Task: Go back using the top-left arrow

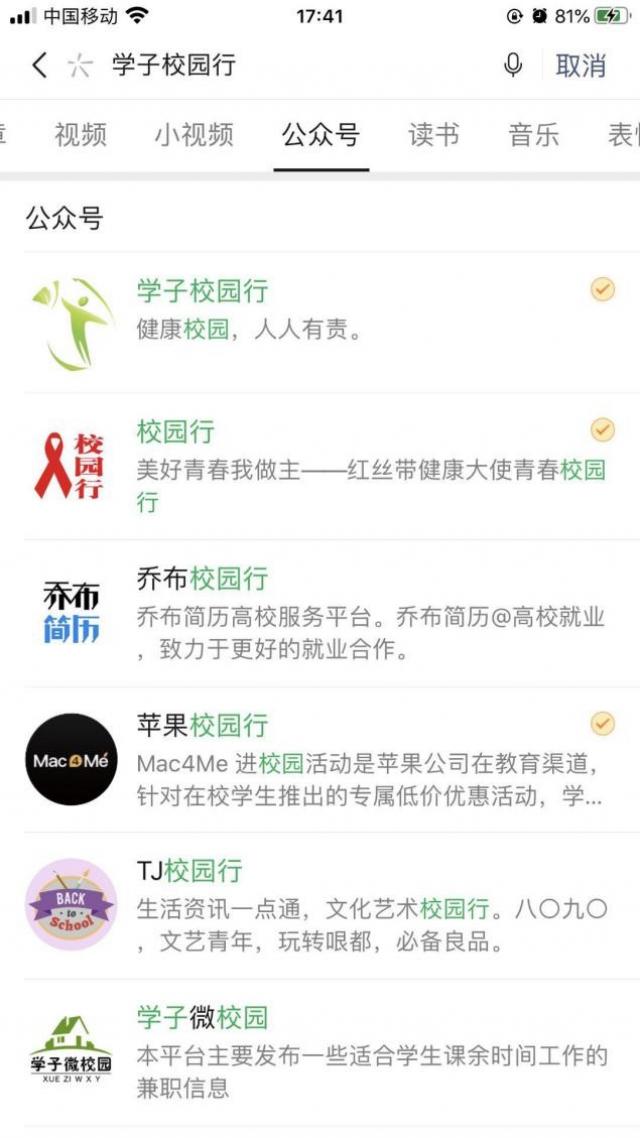Action: [x=40, y=65]
